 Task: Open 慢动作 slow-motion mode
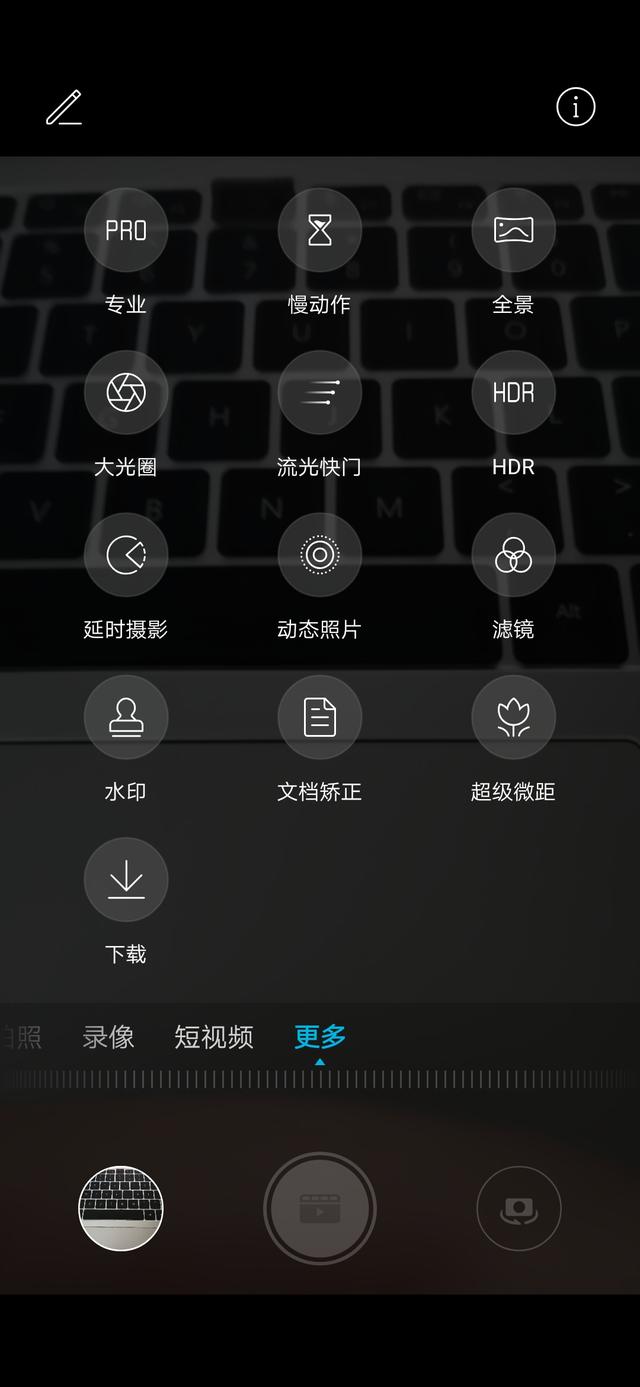click(319, 230)
